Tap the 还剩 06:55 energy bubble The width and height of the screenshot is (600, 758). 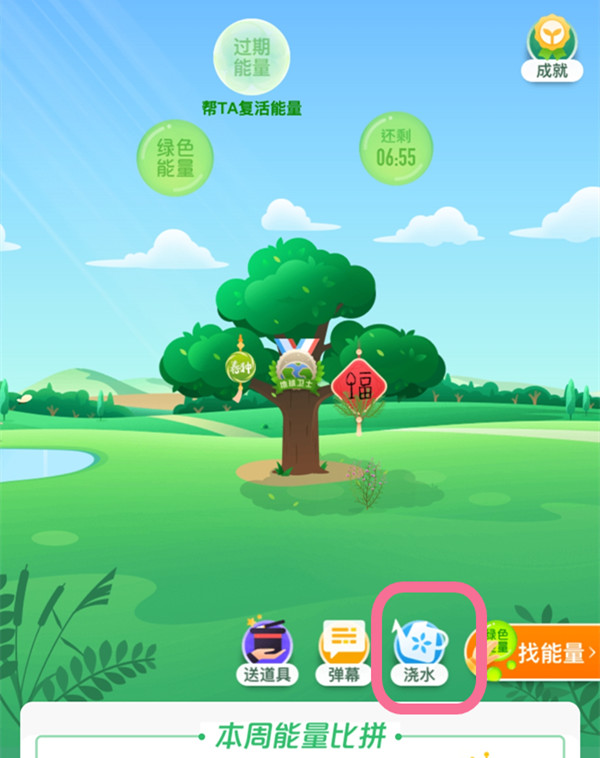click(x=395, y=148)
